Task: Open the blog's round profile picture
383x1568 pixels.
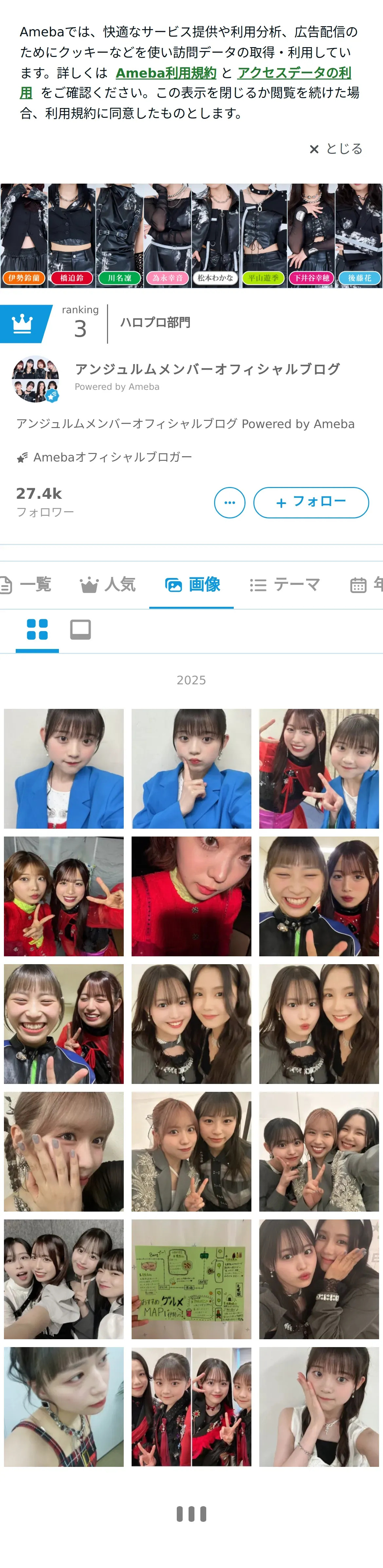Action: pyautogui.click(x=35, y=379)
